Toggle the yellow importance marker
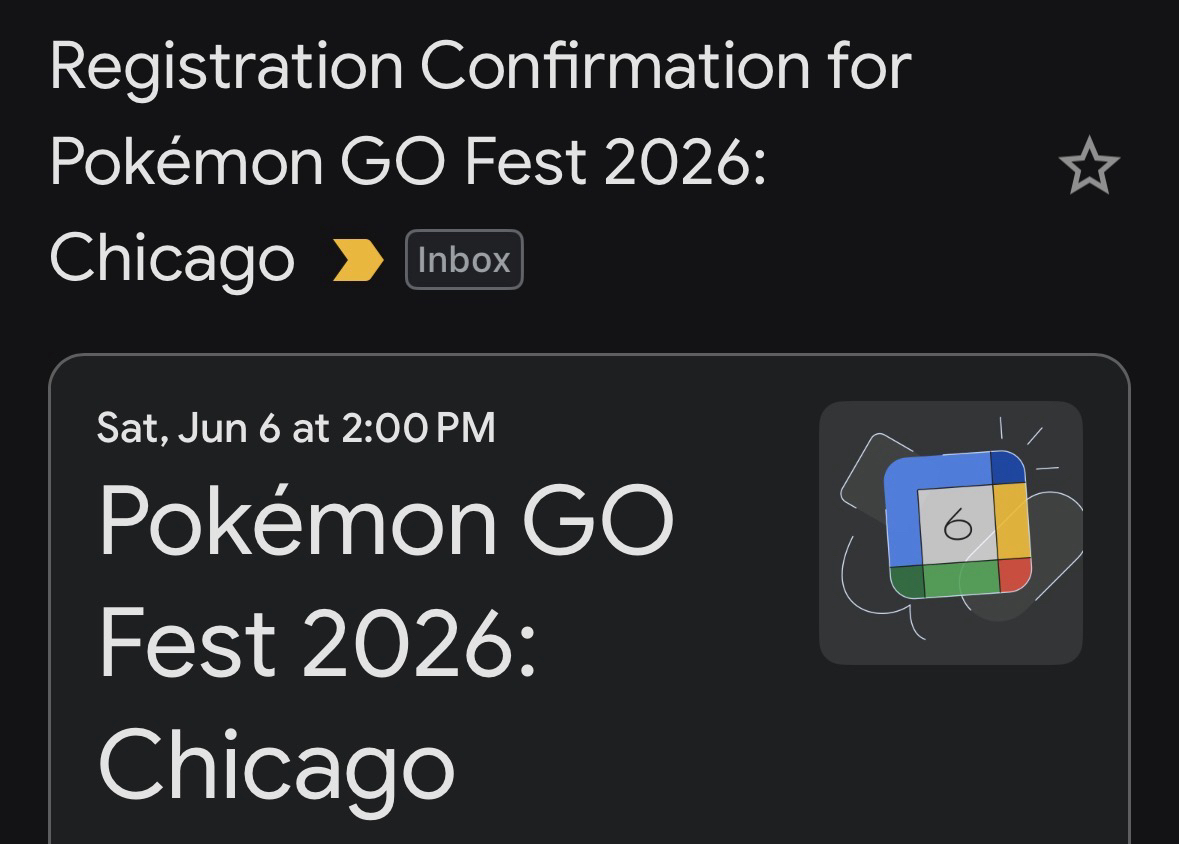 pos(357,261)
